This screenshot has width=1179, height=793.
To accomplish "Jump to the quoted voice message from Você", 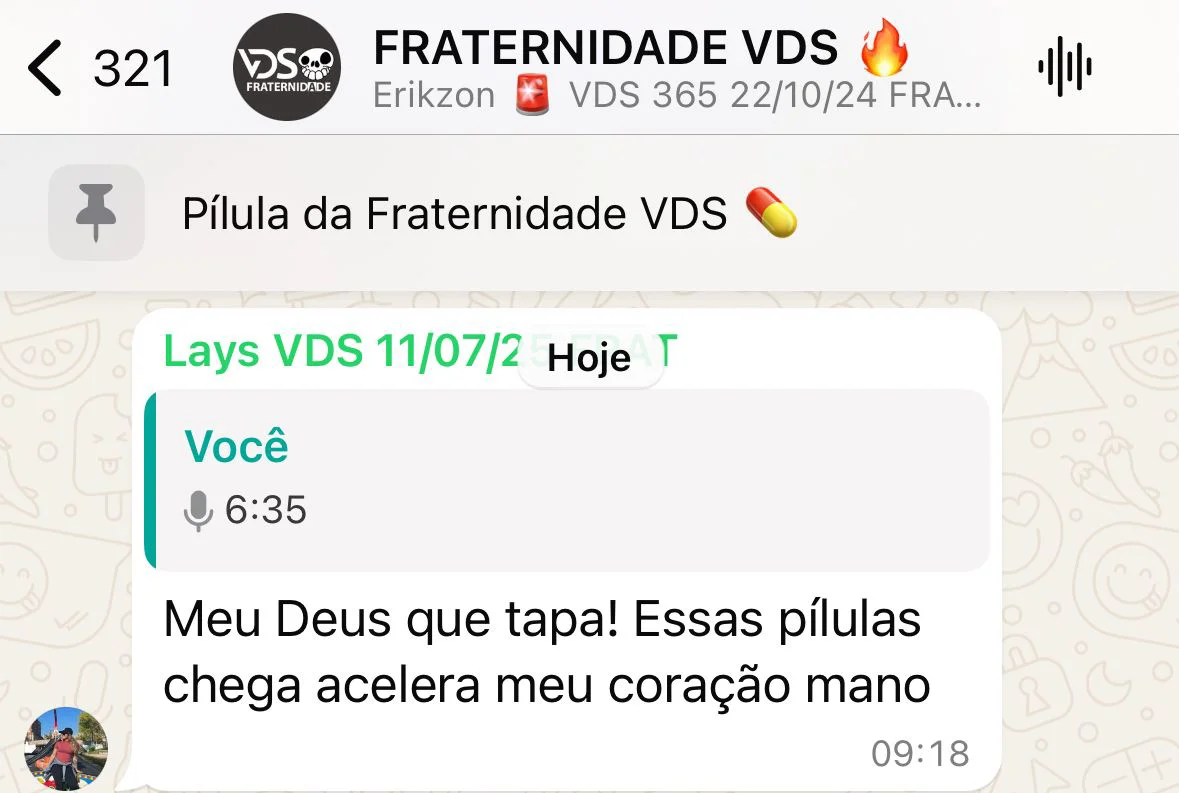I will [567, 480].
